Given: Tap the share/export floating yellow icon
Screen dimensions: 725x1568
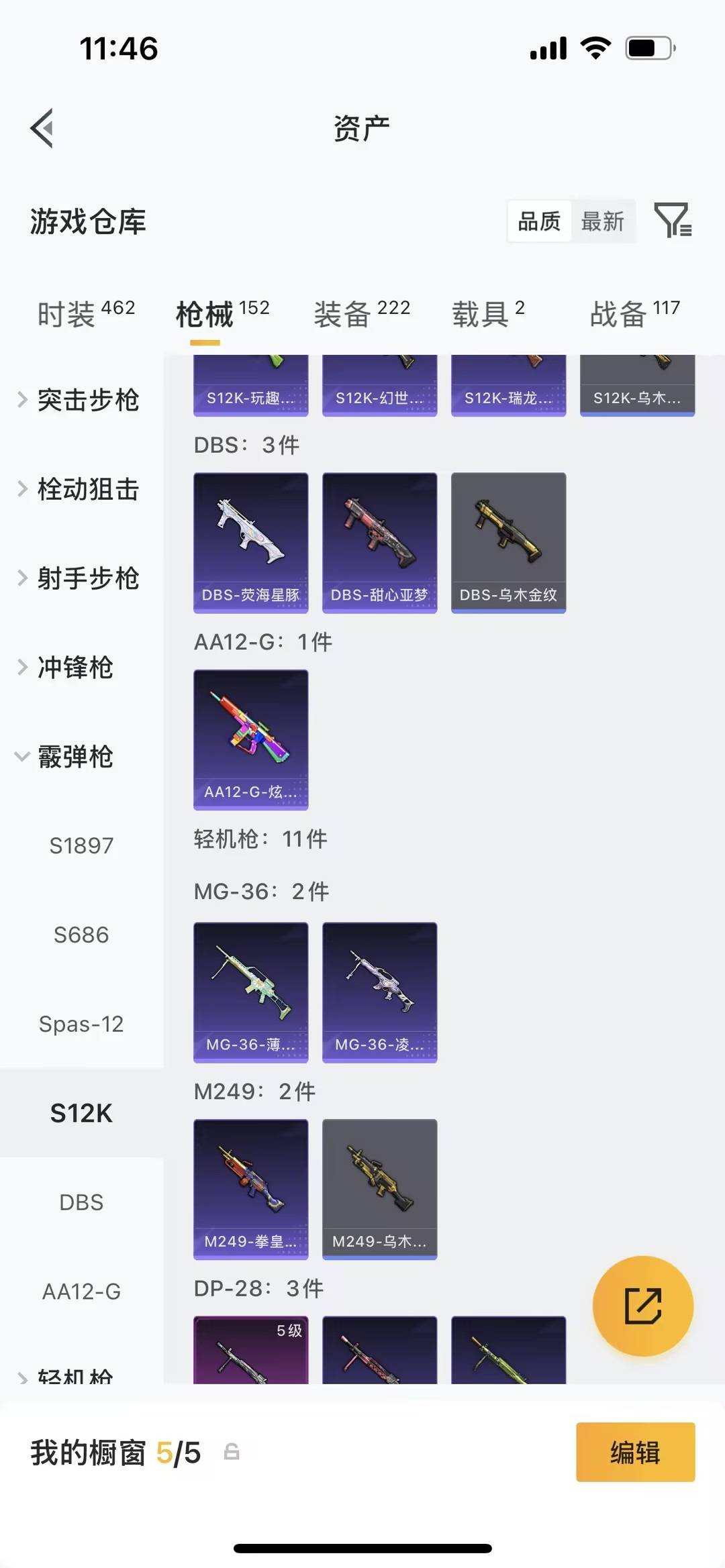Looking at the screenshot, I should [x=643, y=1304].
